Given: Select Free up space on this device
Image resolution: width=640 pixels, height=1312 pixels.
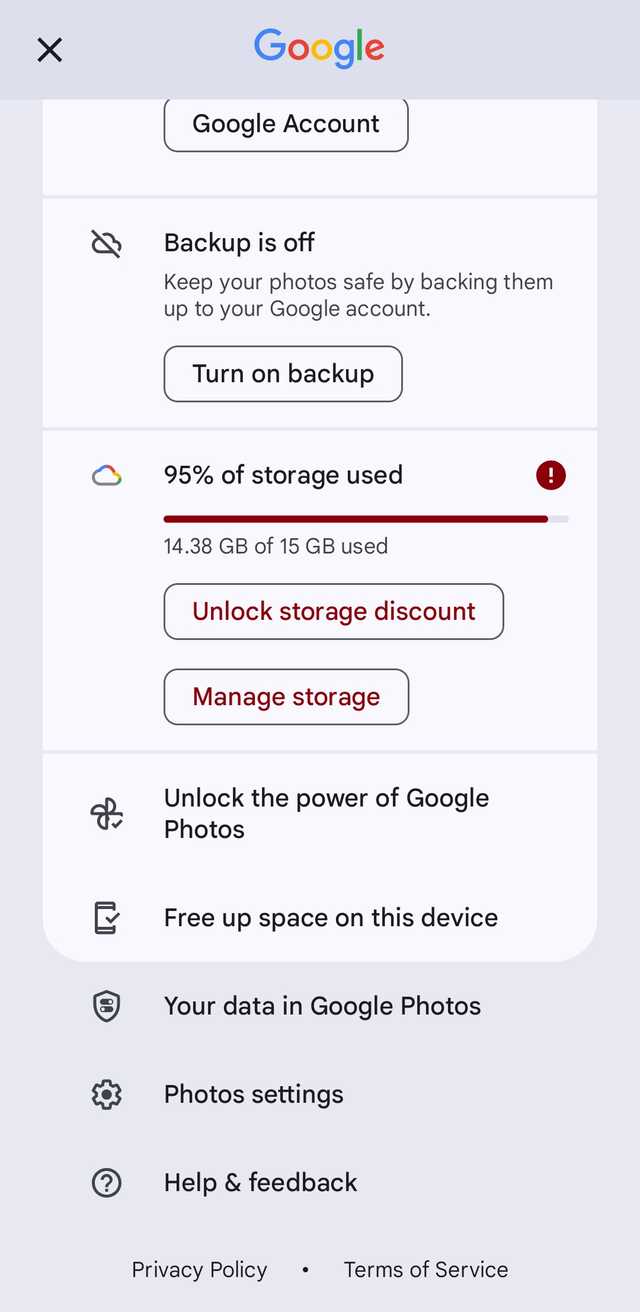Looking at the screenshot, I should [x=320, y=918].
